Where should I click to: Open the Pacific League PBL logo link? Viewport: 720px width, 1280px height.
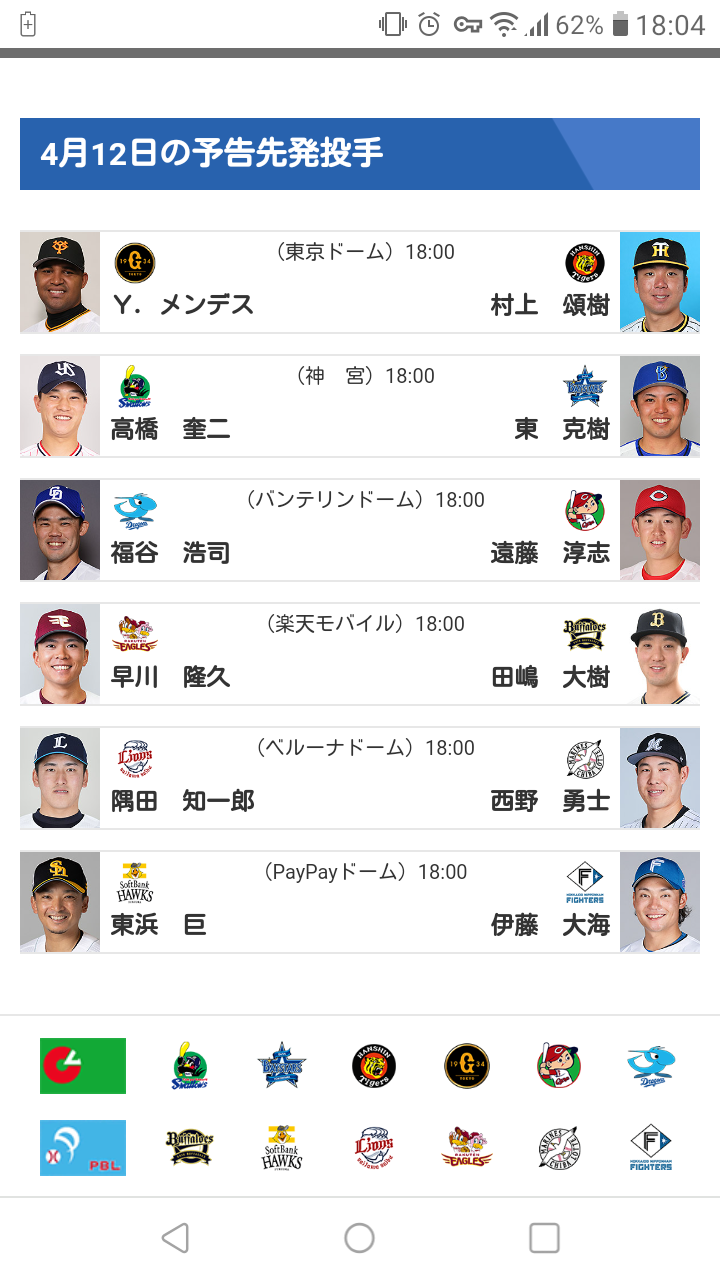point(83,1148)
